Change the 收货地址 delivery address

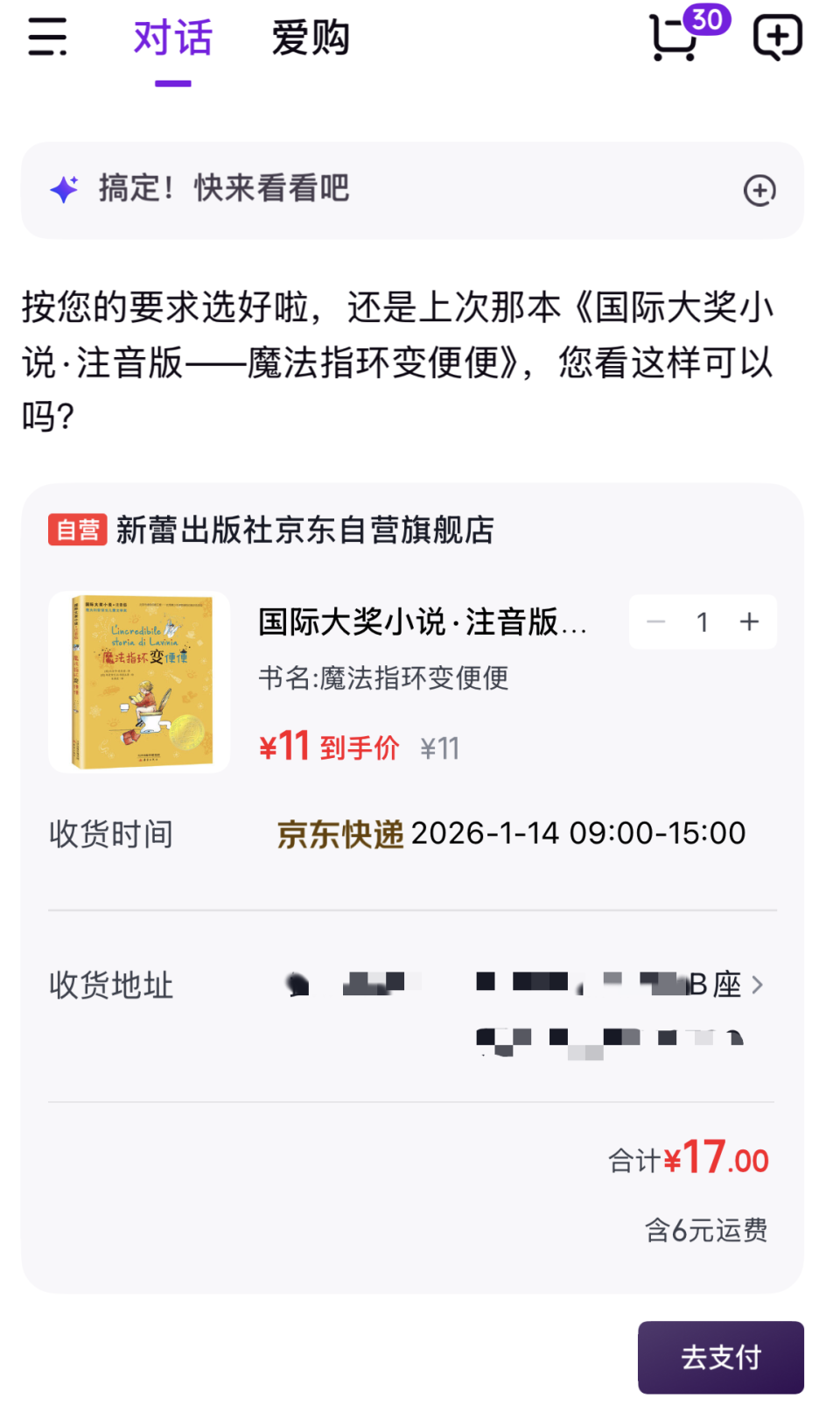[x=757, y=986]
